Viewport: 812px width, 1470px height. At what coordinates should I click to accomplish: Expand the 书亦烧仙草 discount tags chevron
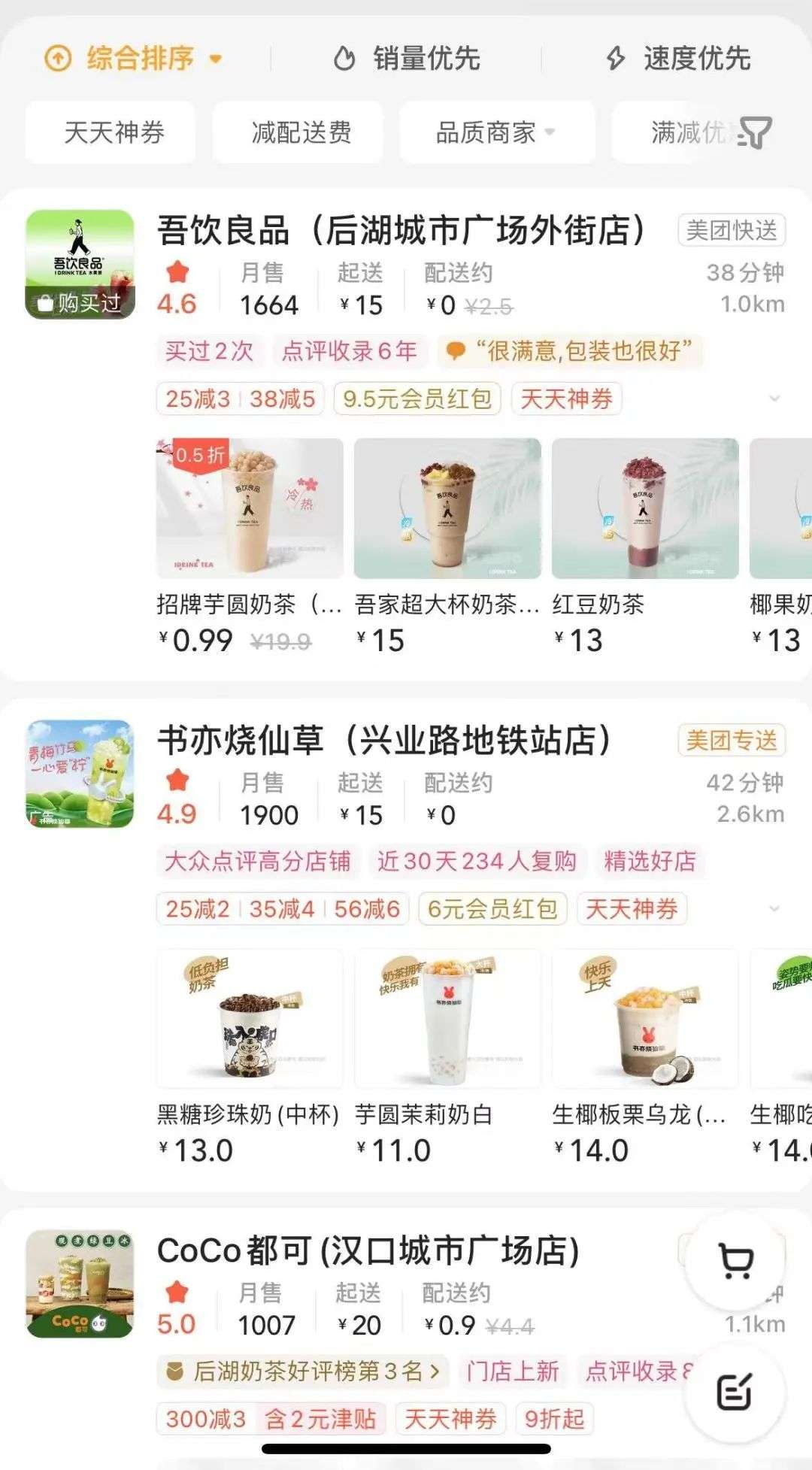tap(774, 909)
